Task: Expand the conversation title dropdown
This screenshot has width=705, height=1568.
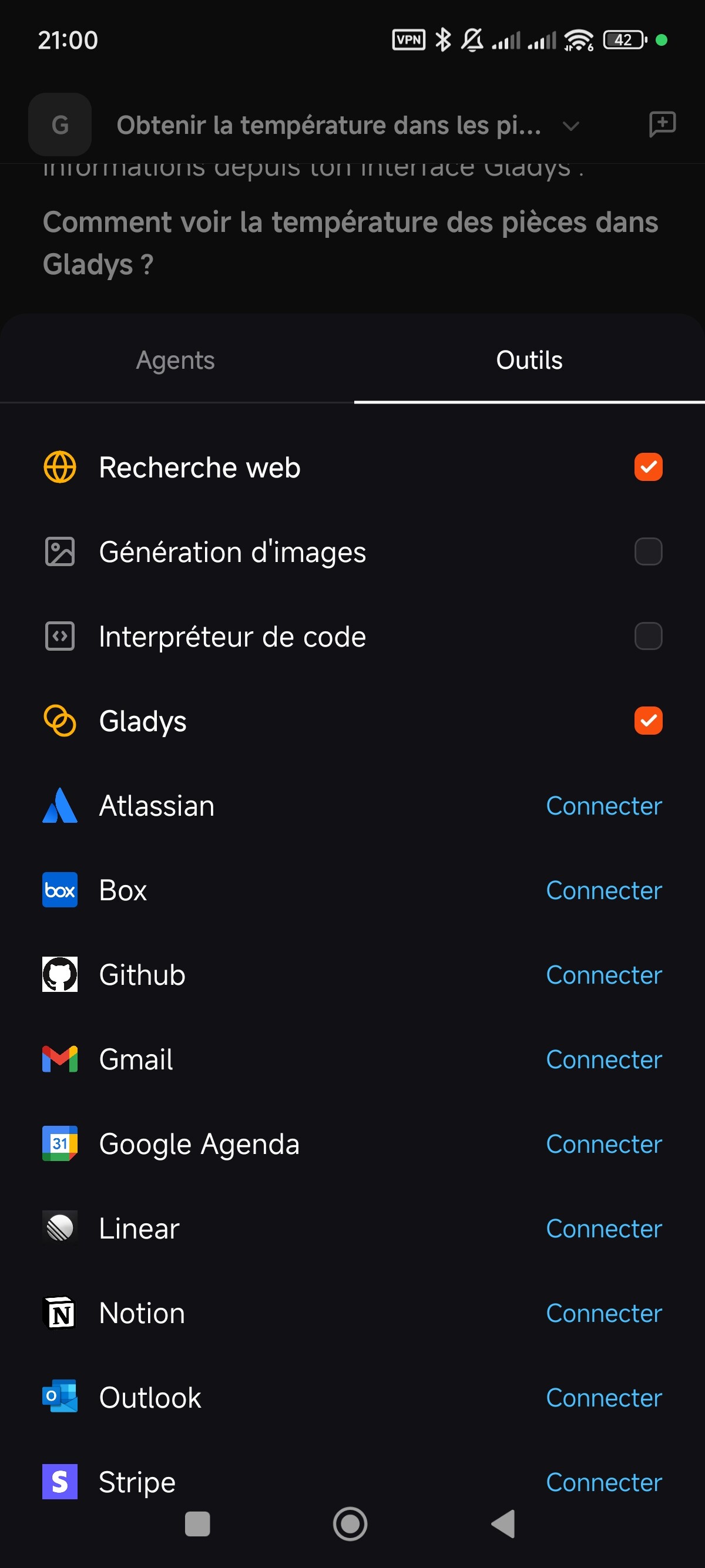Action: point(570,126)
